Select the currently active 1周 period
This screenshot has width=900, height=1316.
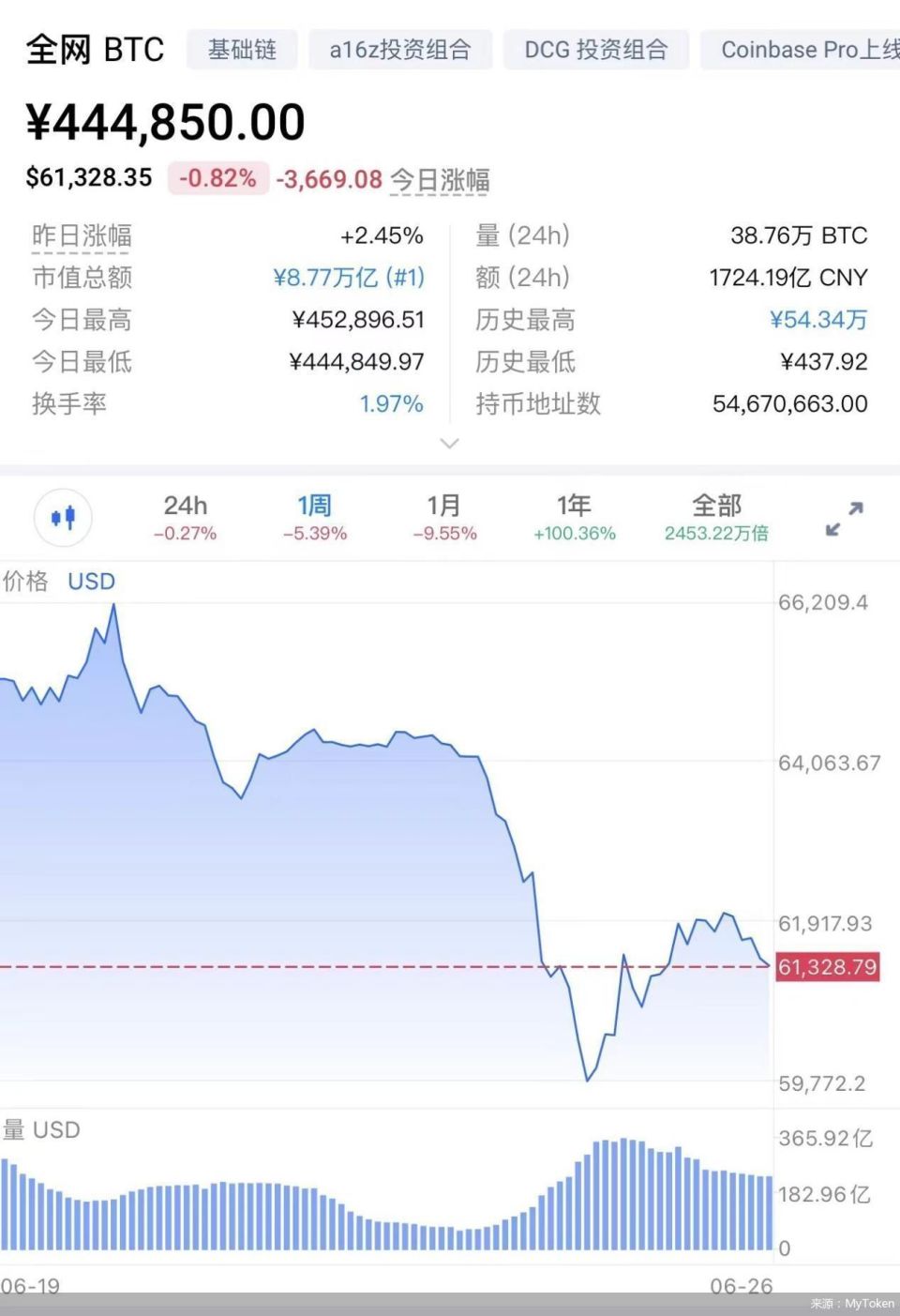point(314,517)
